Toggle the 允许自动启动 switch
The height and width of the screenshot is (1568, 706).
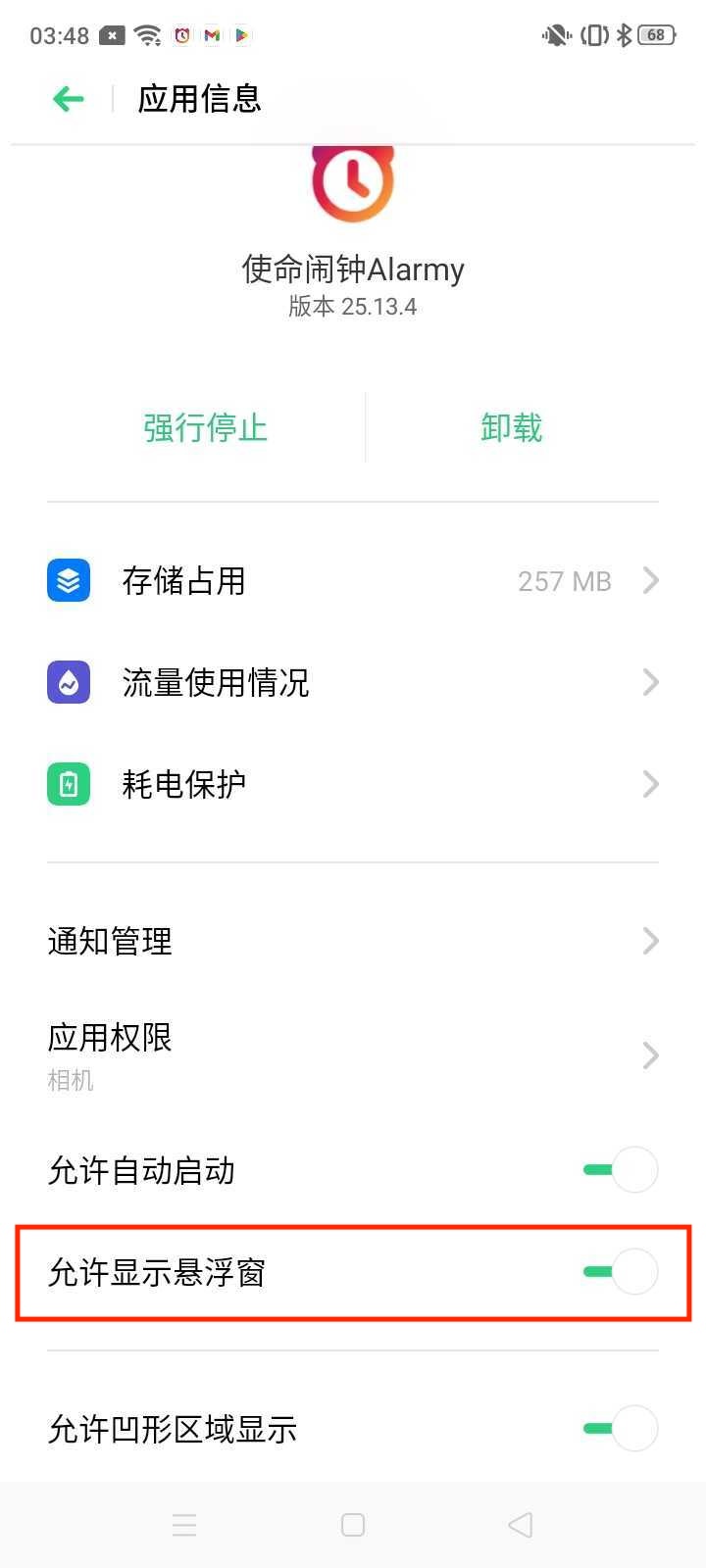pyautogui.click(x=621, y=1170)
